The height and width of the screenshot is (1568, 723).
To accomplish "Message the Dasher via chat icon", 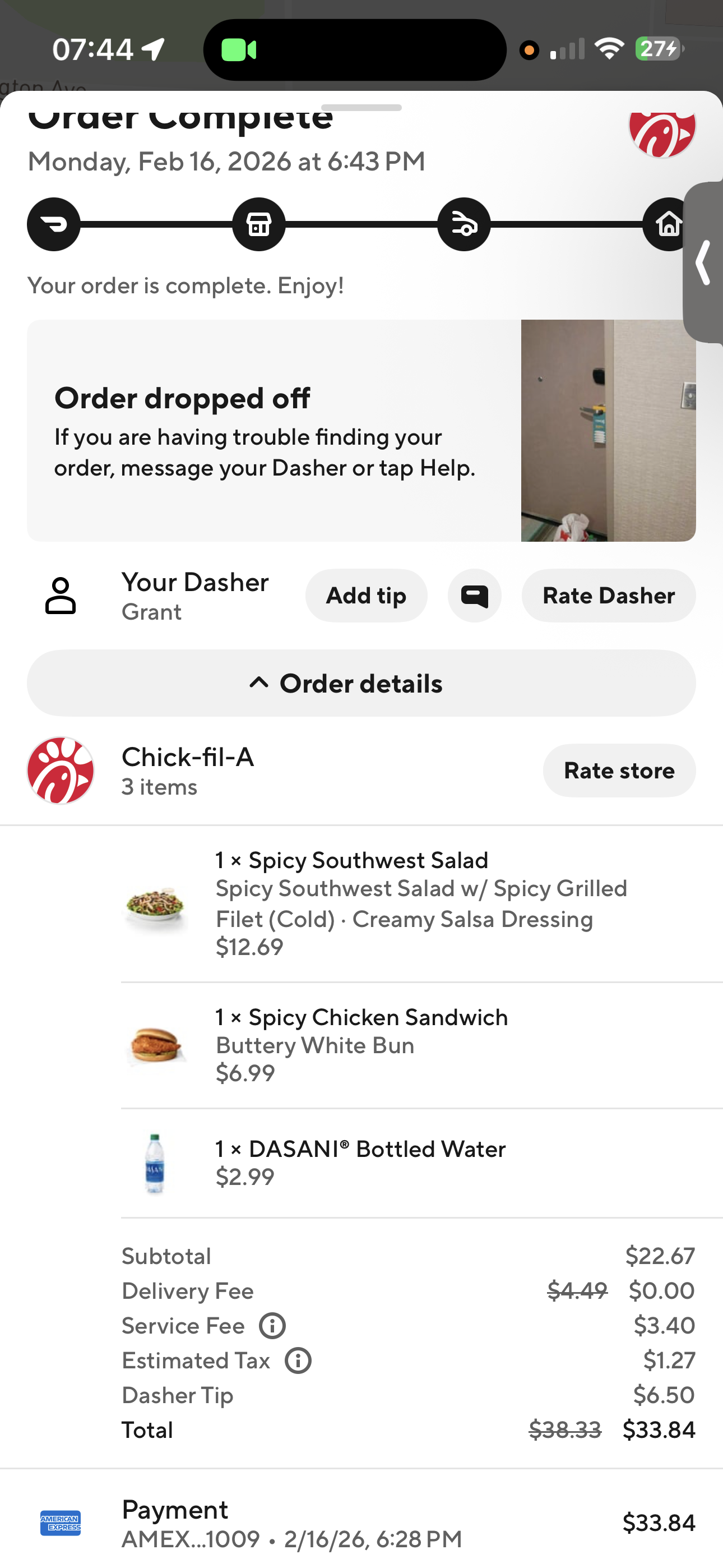I will (x=474, y=596).
